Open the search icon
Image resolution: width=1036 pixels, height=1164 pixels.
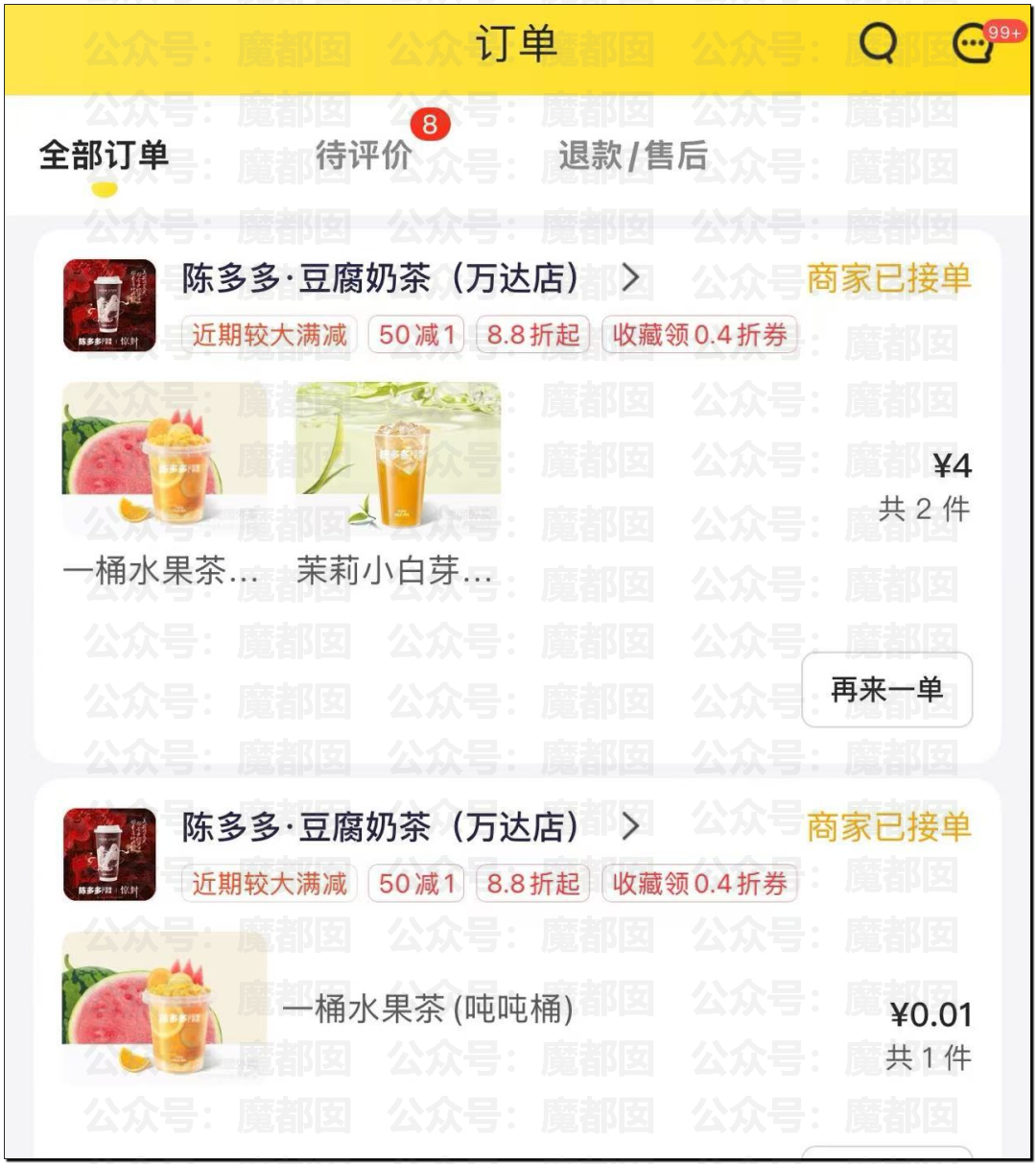[x=877, y=44]
